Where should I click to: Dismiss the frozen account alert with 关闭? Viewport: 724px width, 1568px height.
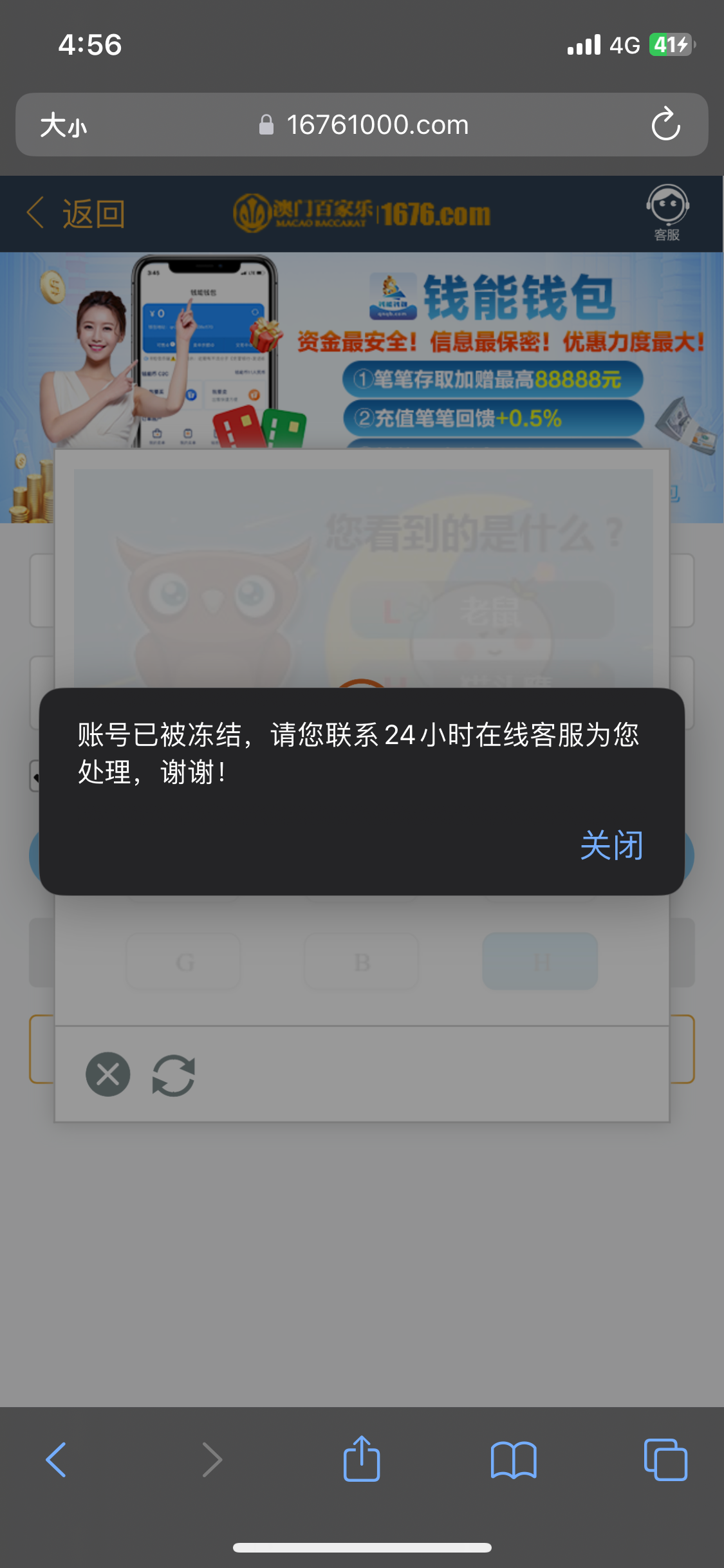[611, 845]
